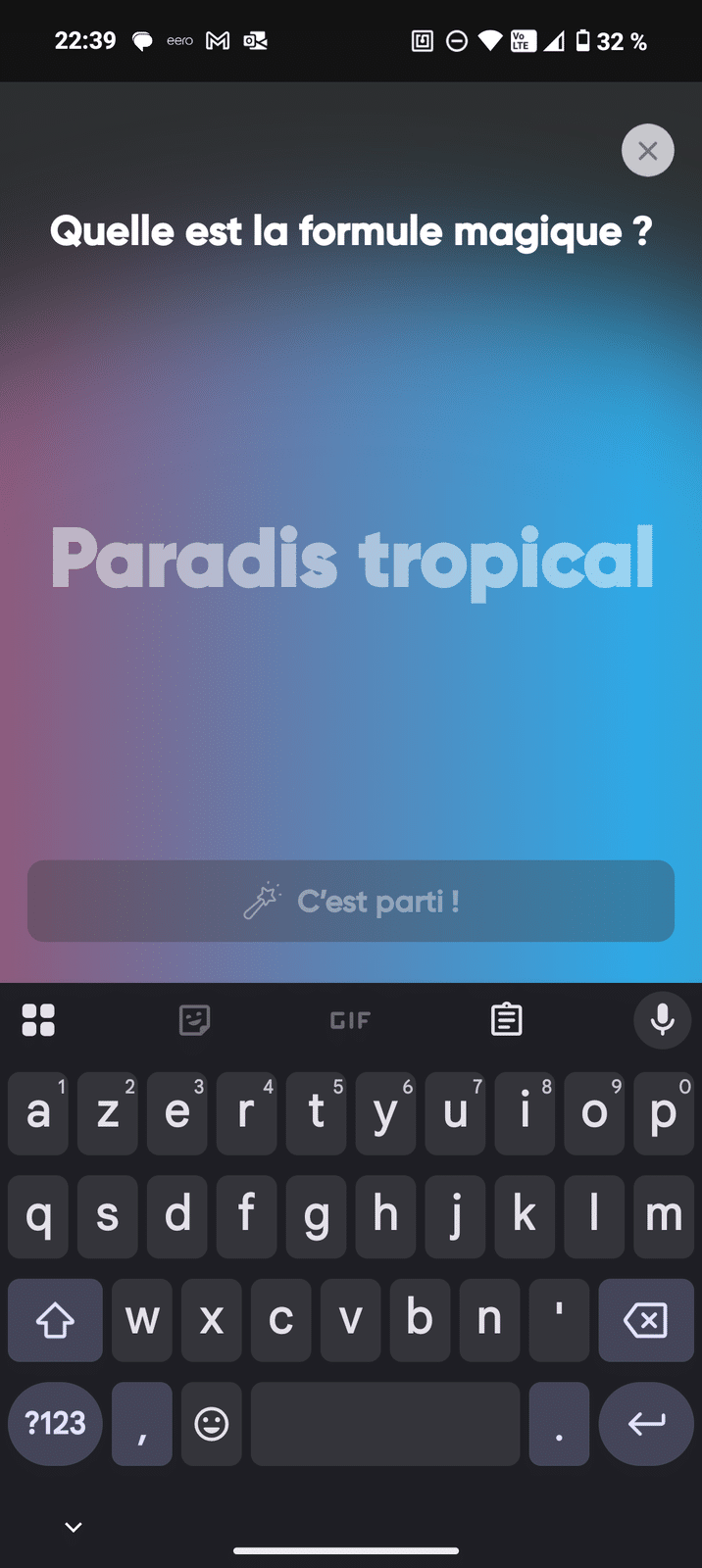Open the keyboard tools grid menu

click(x=38, y=1020)
